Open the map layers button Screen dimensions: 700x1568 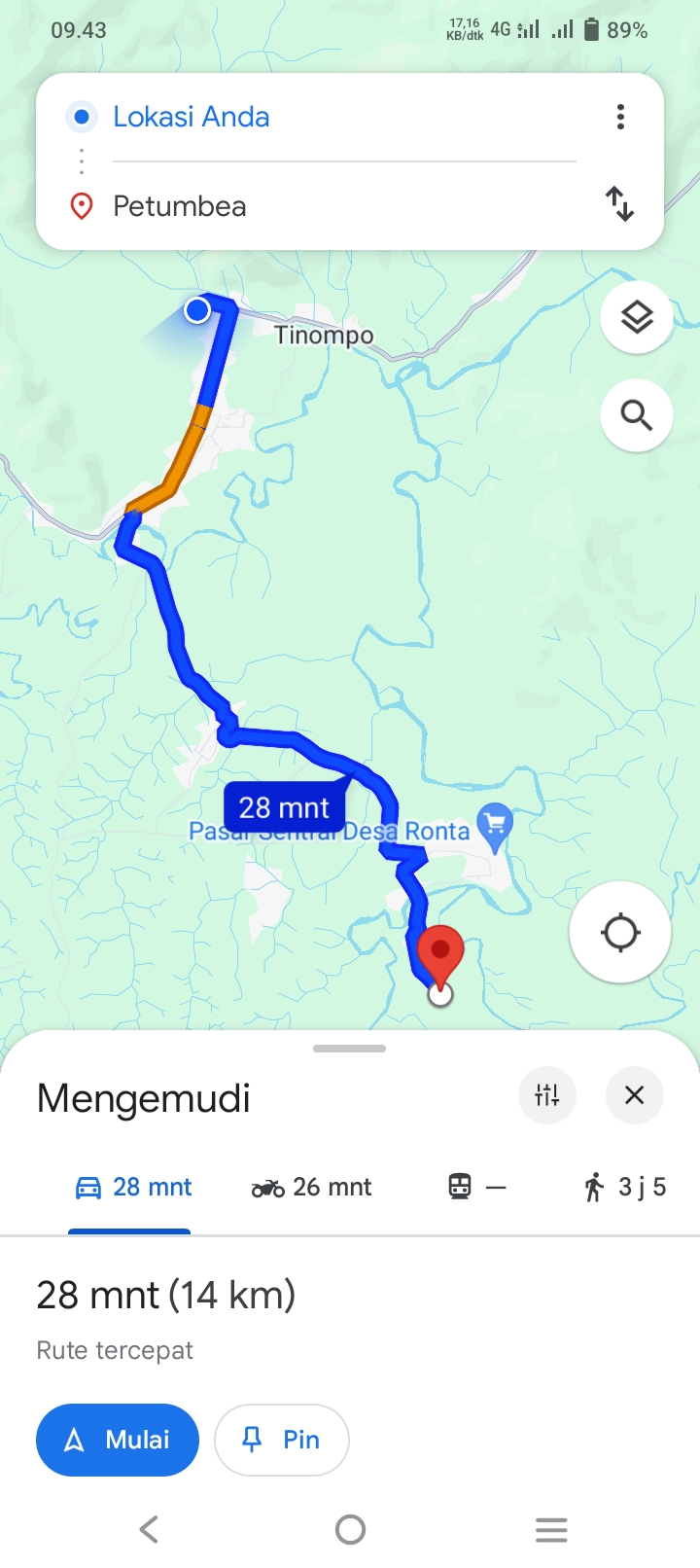point(637,317)
